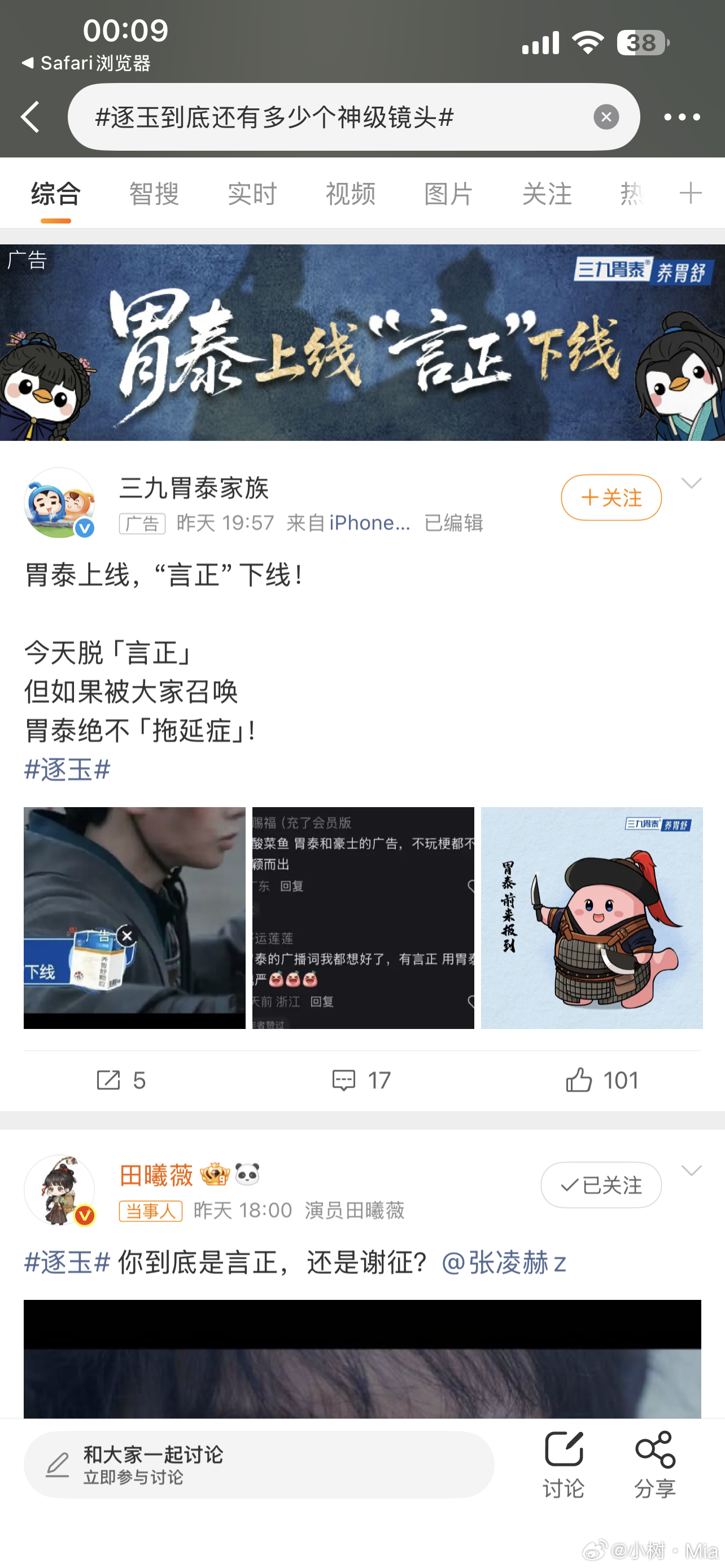Image resolution: width=725 pixels, height=1568 pixels.
Task: Open comments on 三九胃泰家族 post
Action: point(361,1080)
